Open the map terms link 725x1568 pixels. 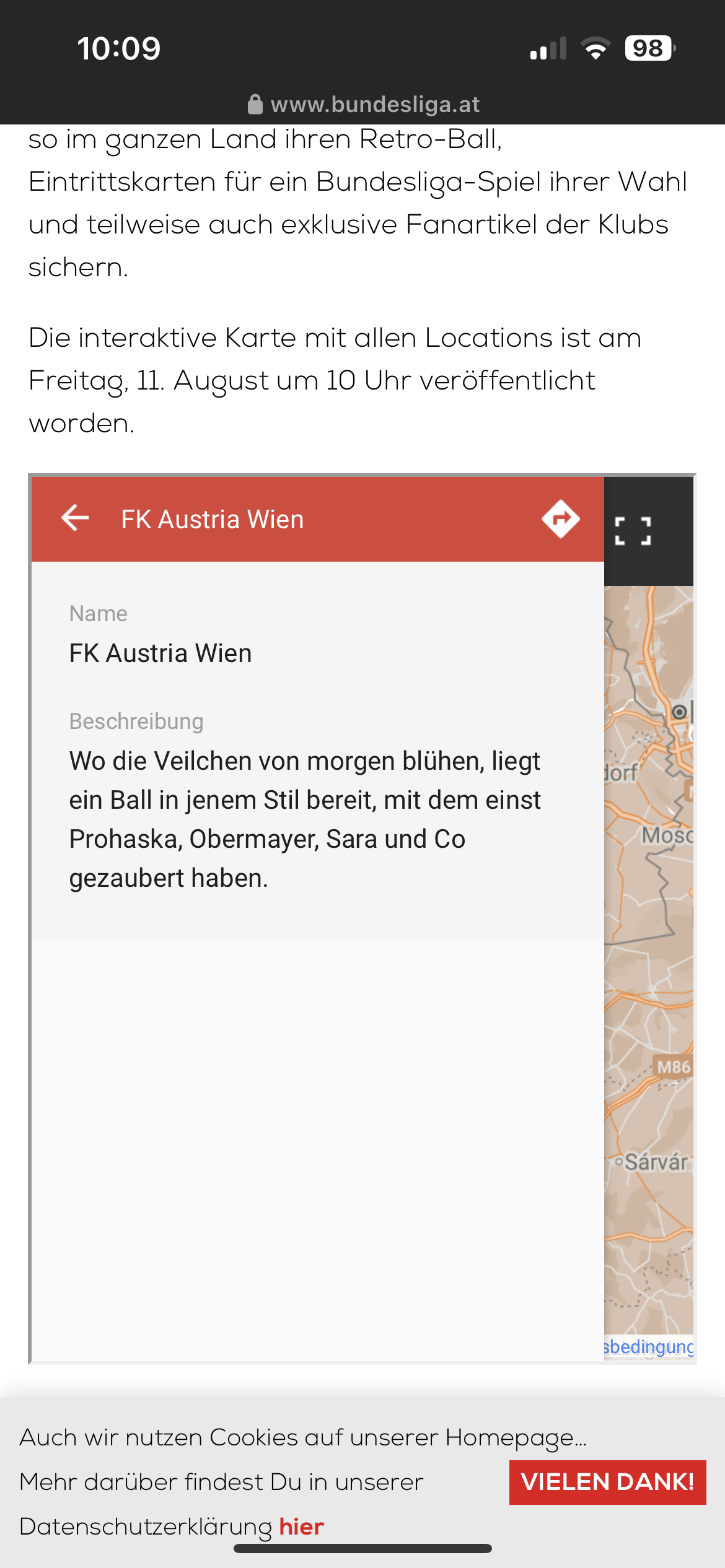(x=648, y=1346)
